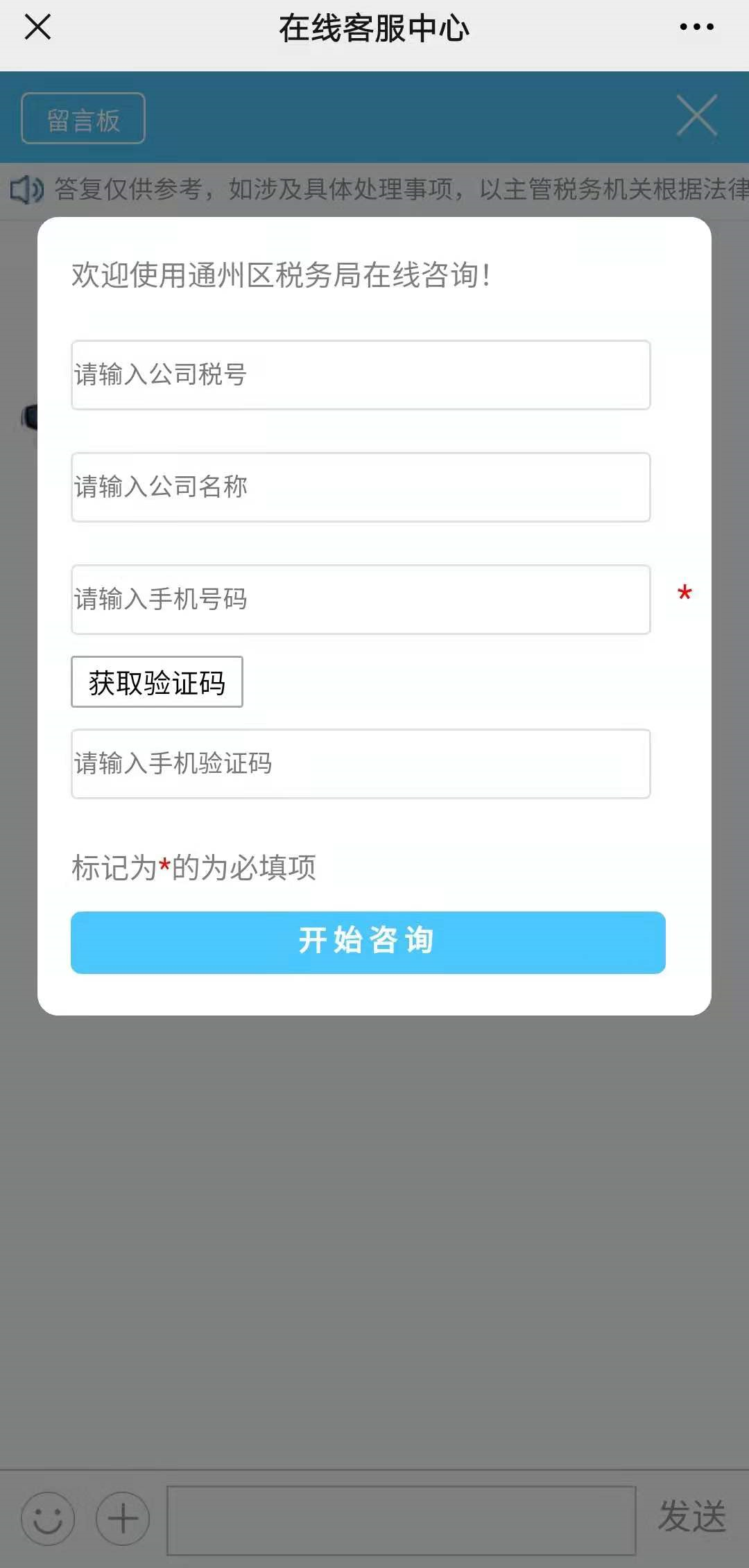
Task: Dismiss the chat window with the white X
Action: pos(697,116)
